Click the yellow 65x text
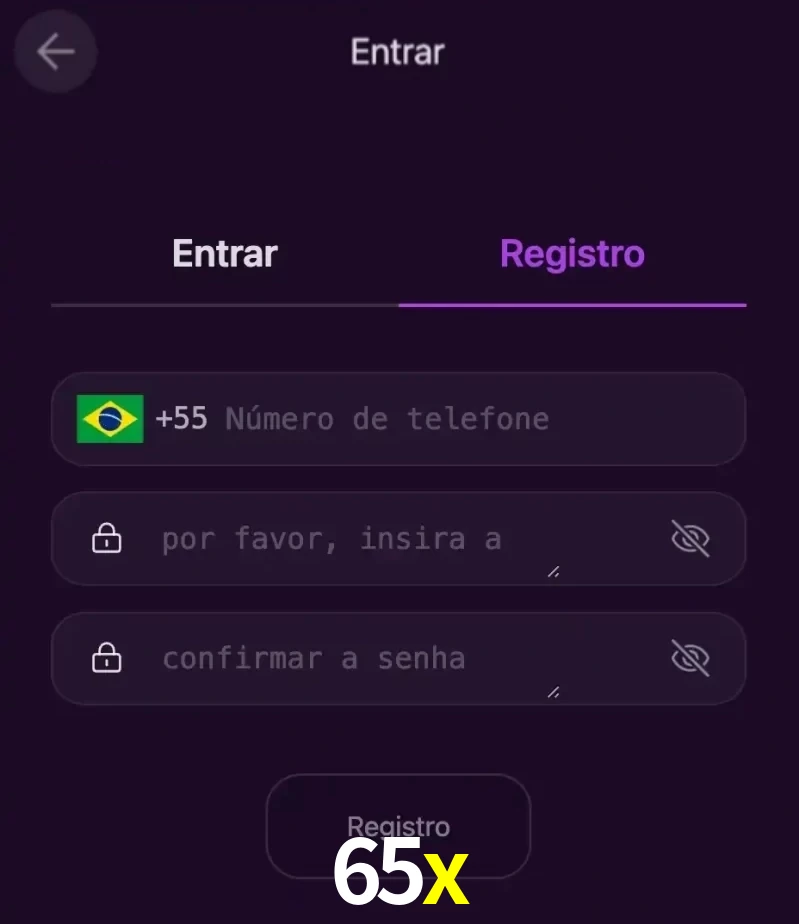The width and height of the screenshot is (799, 924). click(x=398, y=872)
